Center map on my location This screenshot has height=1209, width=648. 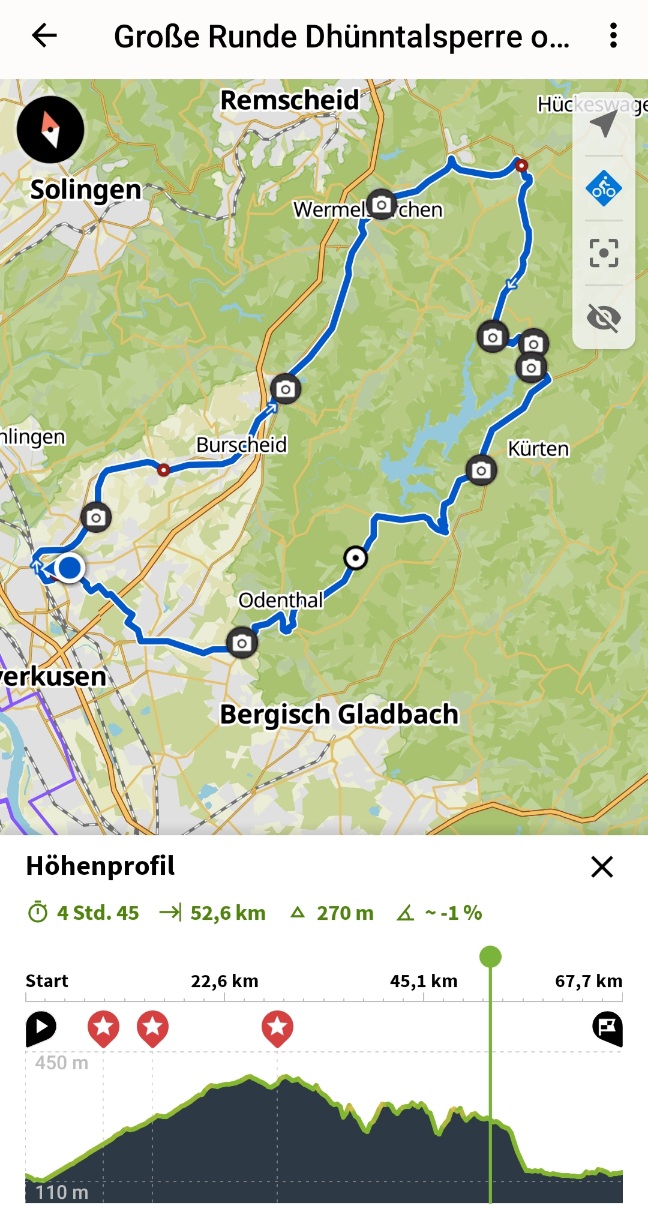pyautogui.click(x=603, y=125)
